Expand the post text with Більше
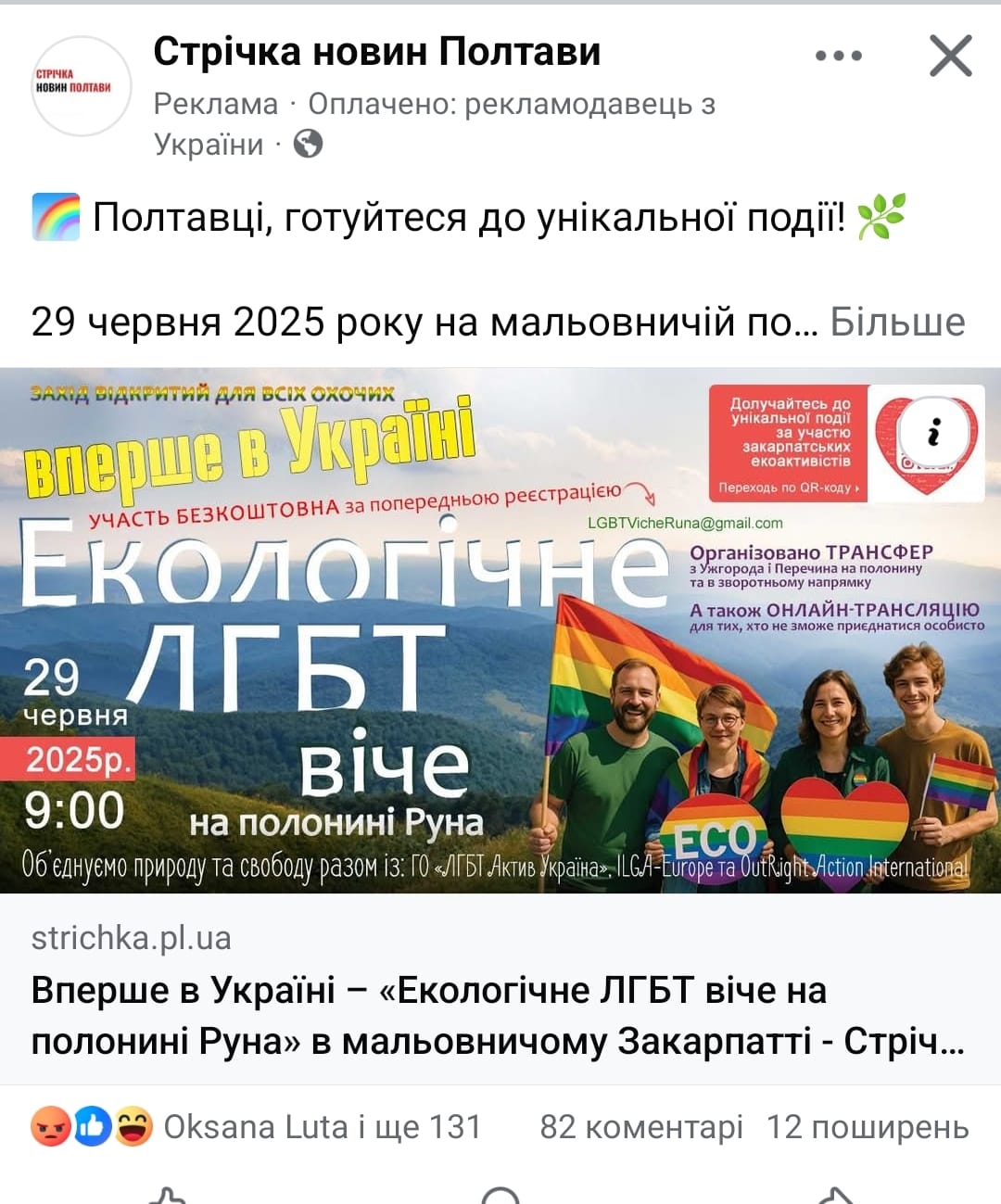The image size is (1001, 1204). click(x=896, y=322)
